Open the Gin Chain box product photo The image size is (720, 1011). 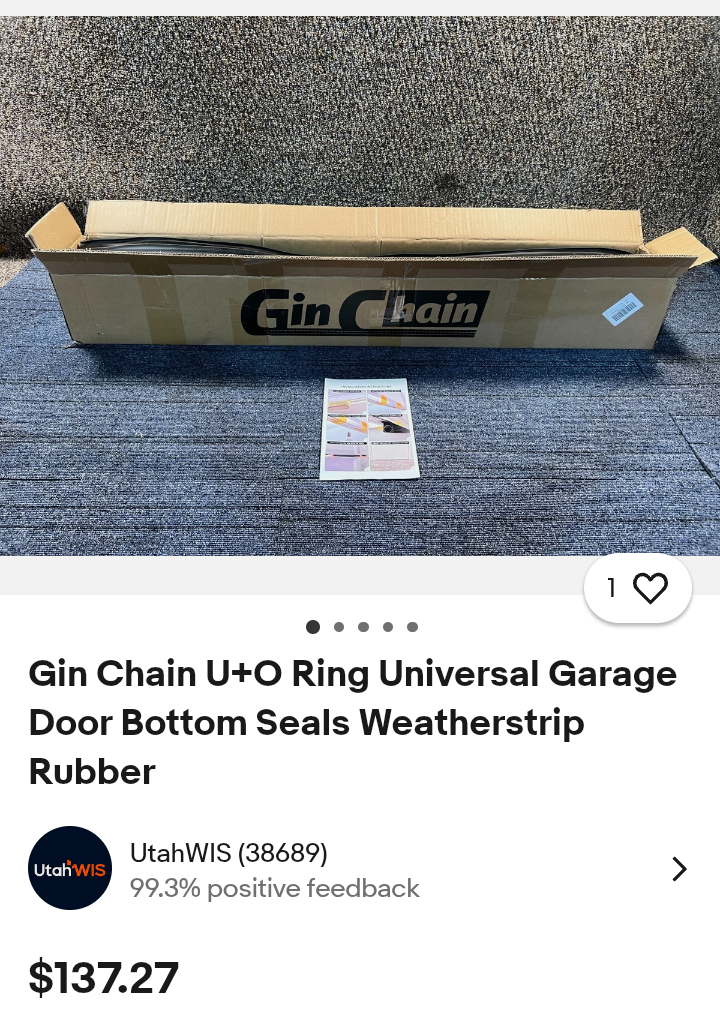tap(360, 285)
